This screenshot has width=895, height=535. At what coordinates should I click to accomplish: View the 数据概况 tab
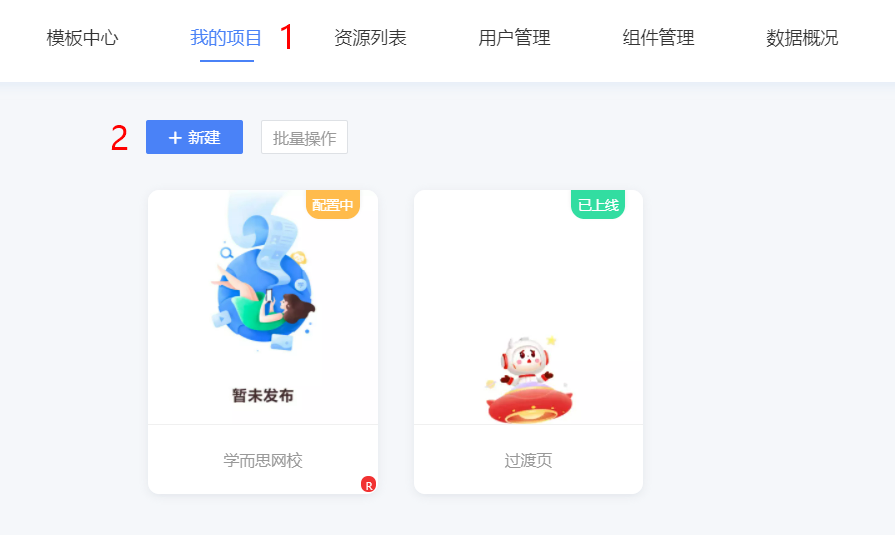[802, 39]
